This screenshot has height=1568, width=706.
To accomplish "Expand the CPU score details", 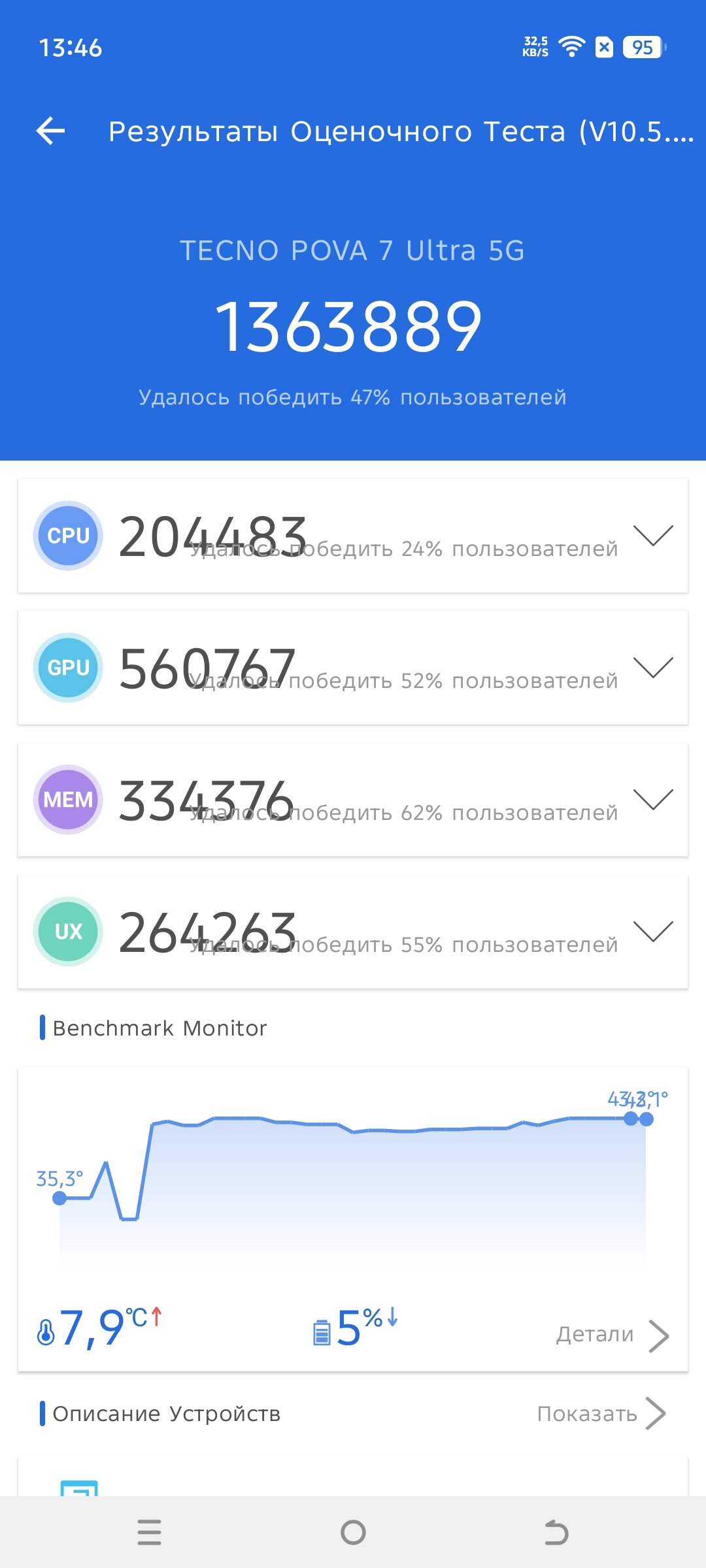I will 653,535.
